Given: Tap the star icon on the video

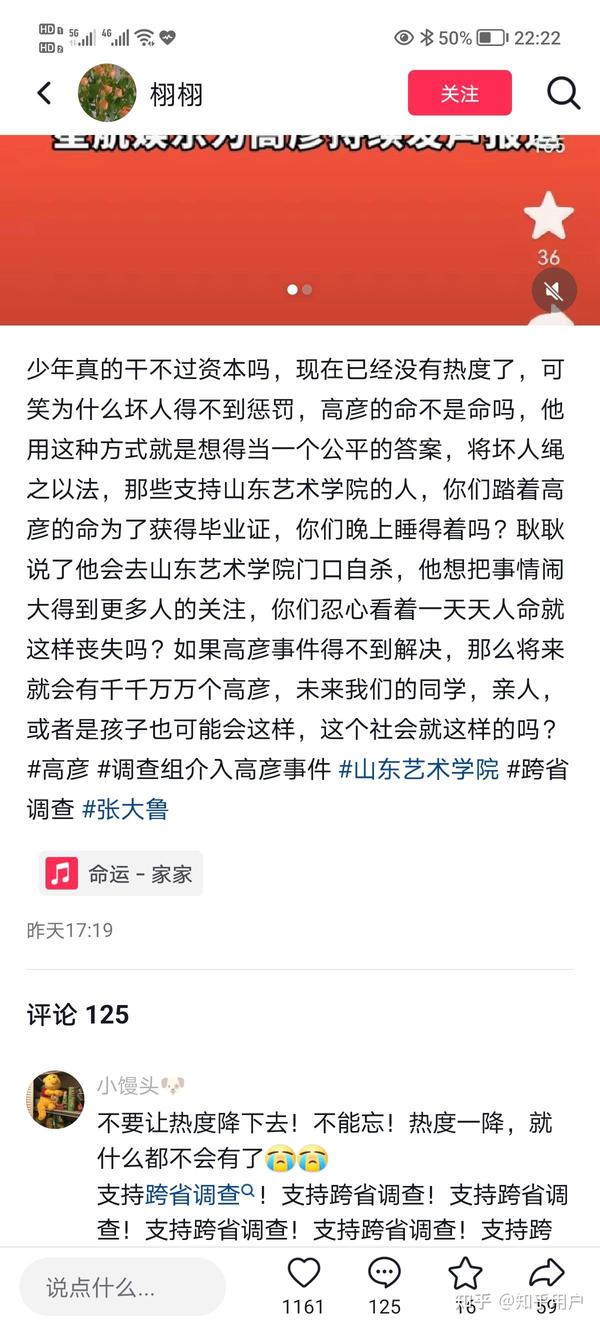Looking at the screenshot, I should click(548, 216).
